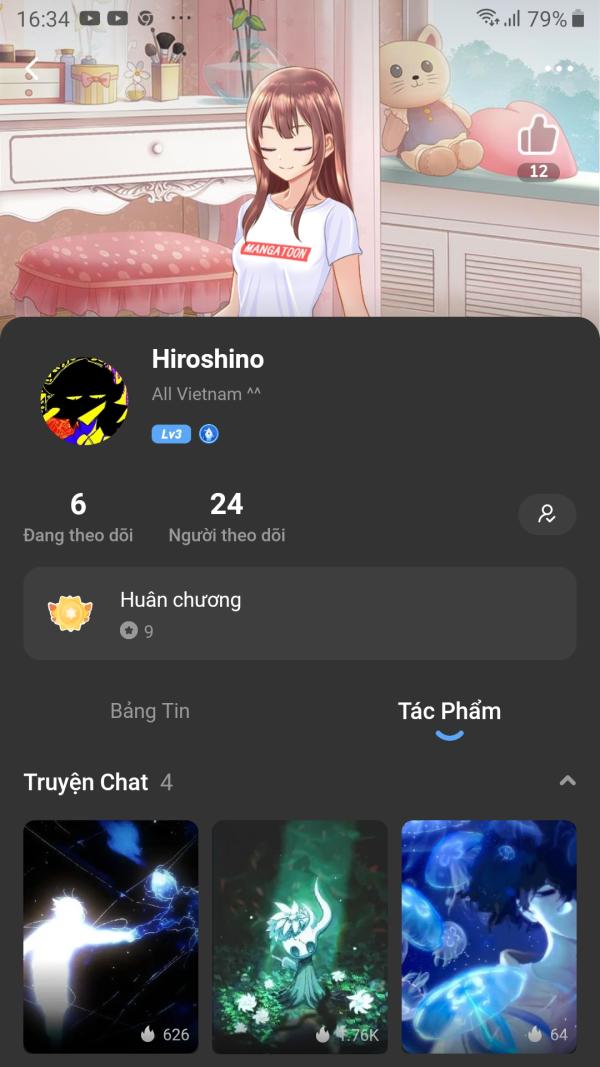600x1067 pixels.
Task: Open the jellyfish story with 64 views
Action: [489, 936]
